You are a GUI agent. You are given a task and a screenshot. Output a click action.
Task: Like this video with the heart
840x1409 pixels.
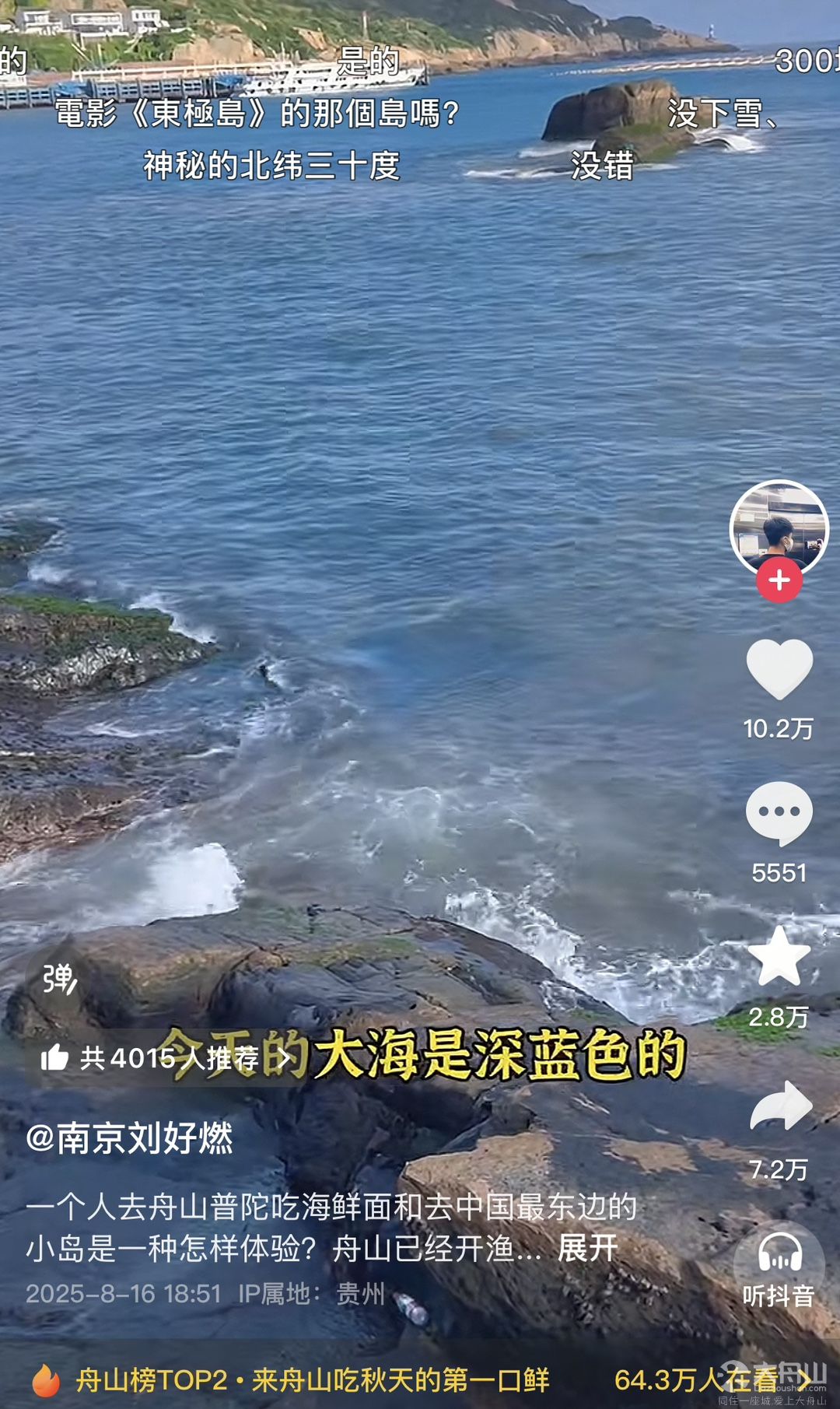[779, 668]
